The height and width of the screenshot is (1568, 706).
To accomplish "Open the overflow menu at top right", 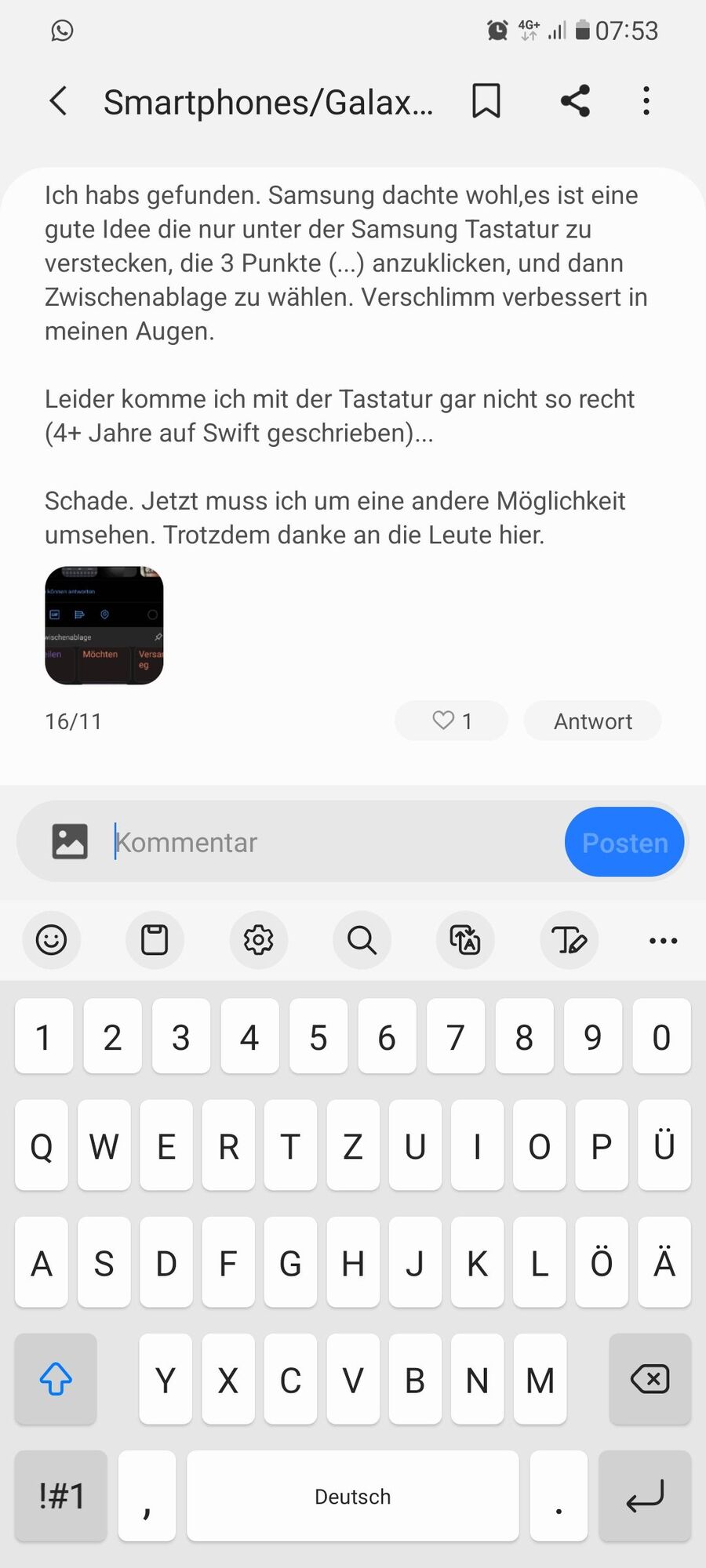I will click(x=646, y=100).
